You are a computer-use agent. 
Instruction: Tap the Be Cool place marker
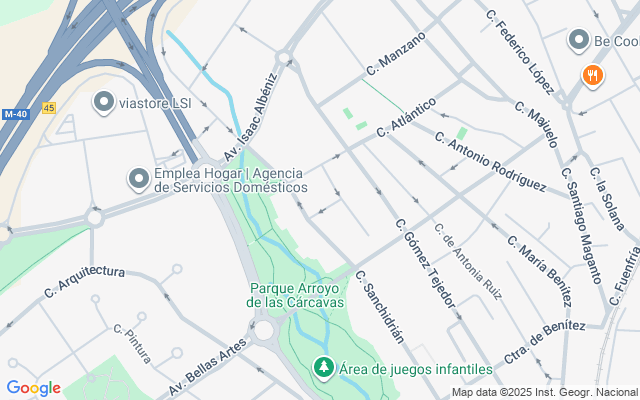pos(579,40)
